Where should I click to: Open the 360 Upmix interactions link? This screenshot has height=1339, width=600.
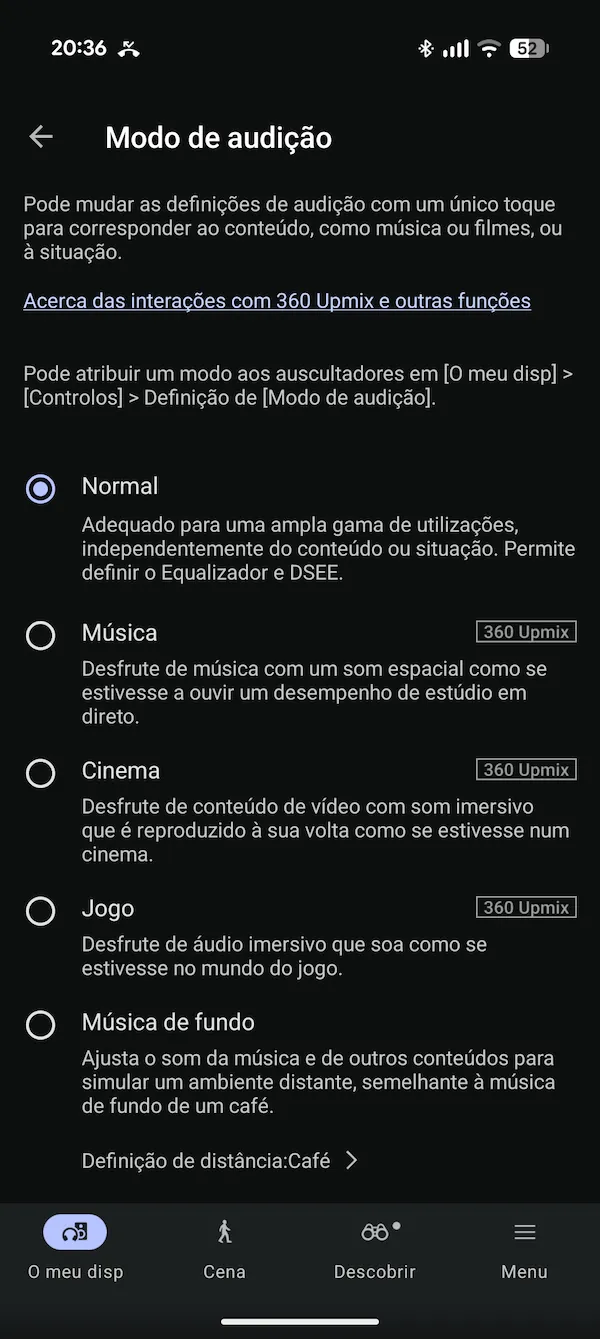[x=277, y=301]
